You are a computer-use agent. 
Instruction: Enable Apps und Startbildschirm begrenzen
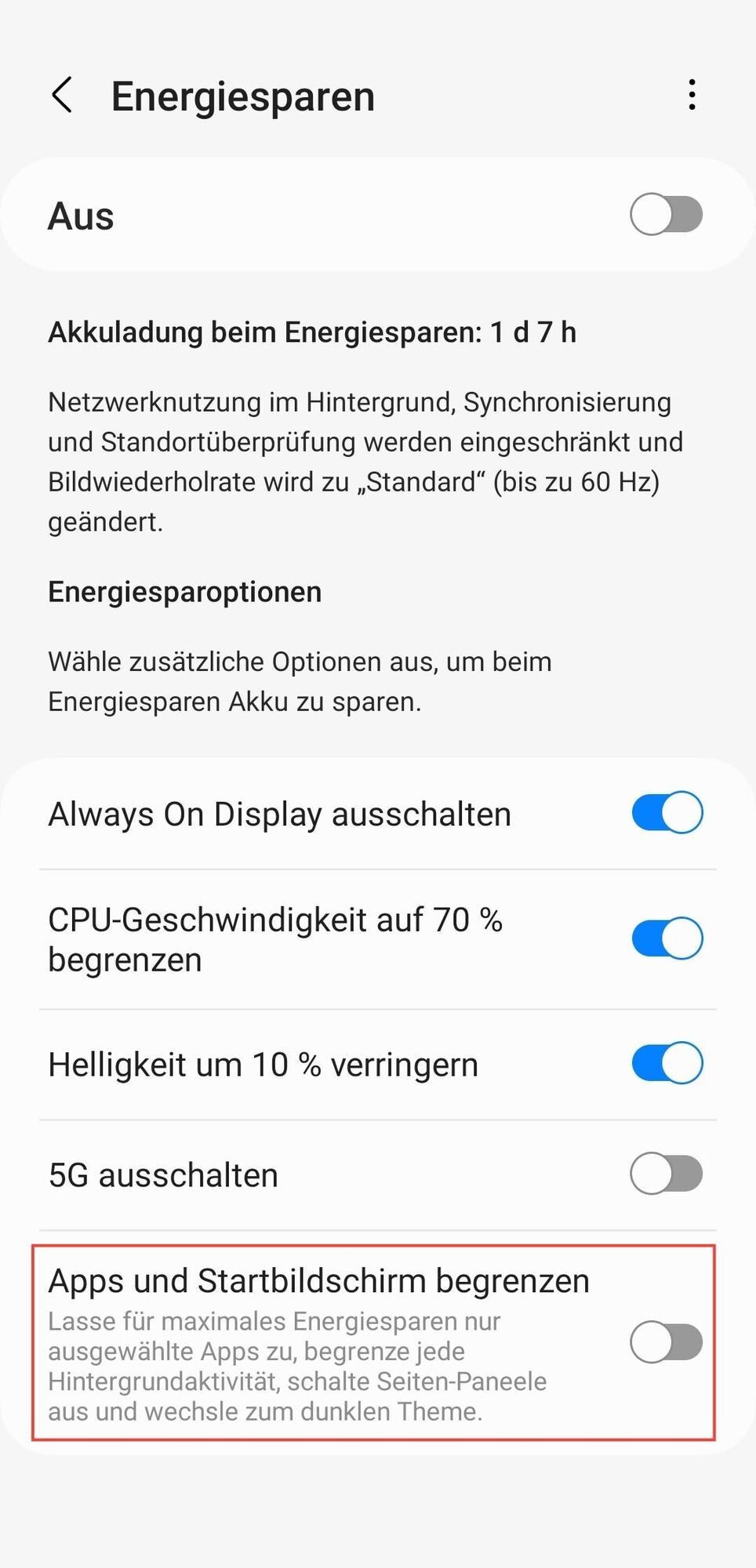click(666, 1342)
